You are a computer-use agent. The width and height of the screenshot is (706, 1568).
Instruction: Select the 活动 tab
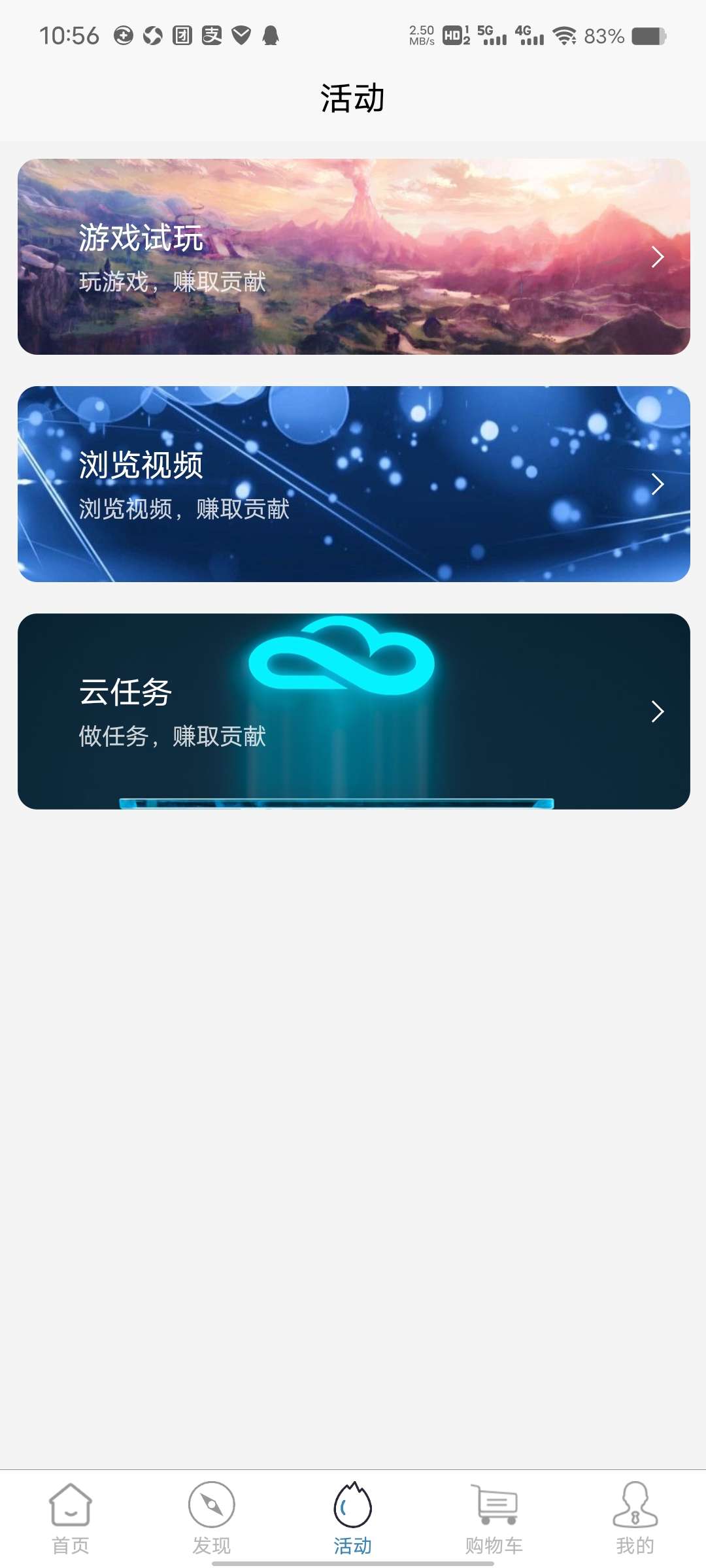[353, 1518]
